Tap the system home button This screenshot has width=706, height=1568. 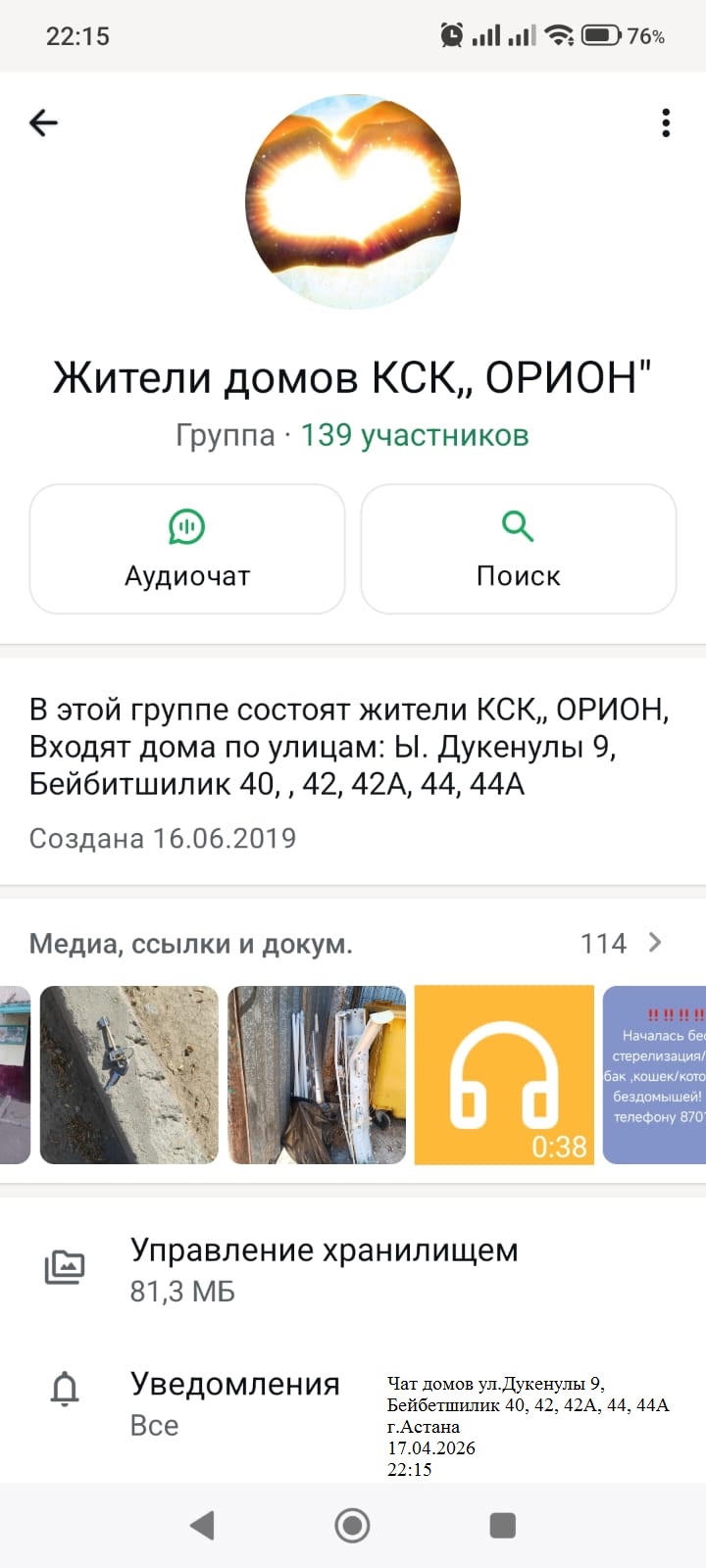352,1525
